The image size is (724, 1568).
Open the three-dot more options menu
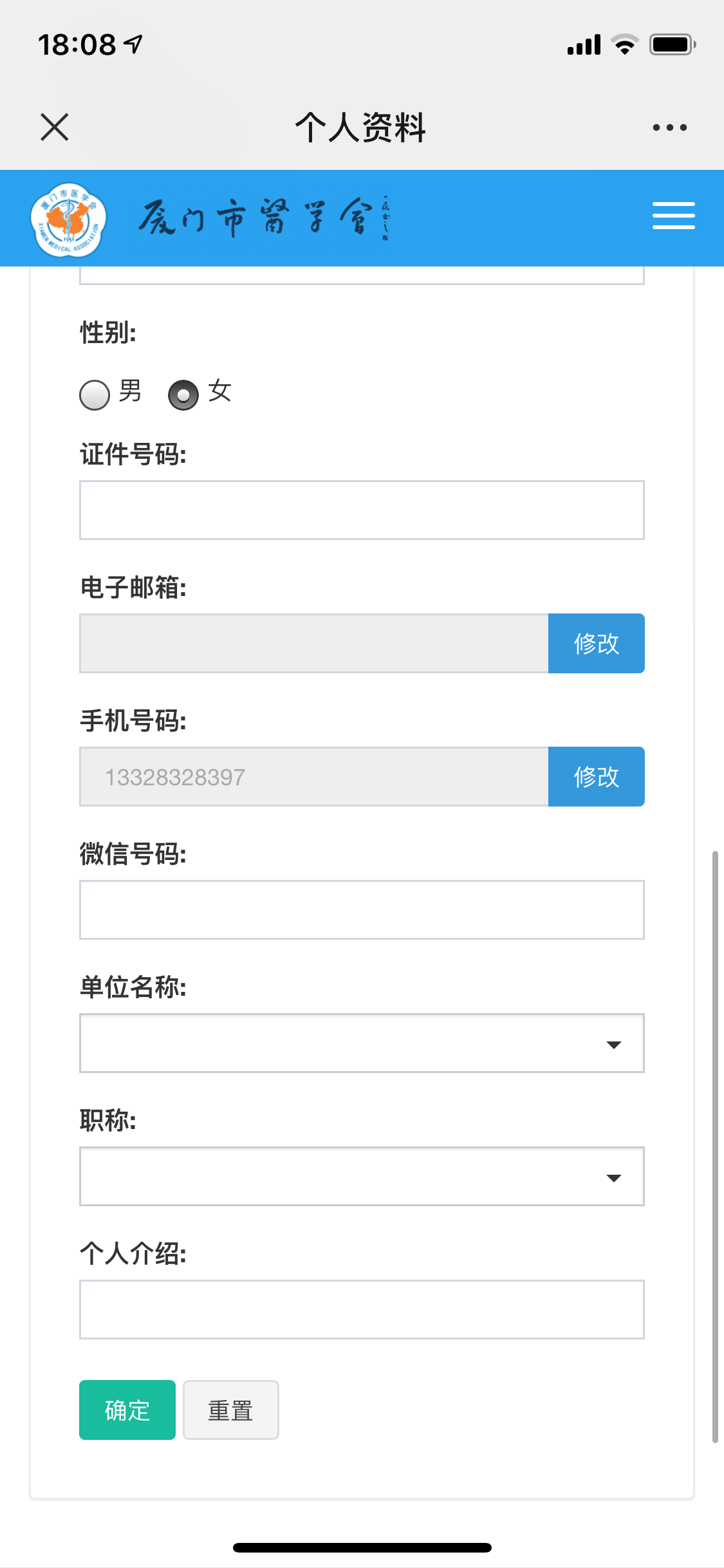(669, 127)
